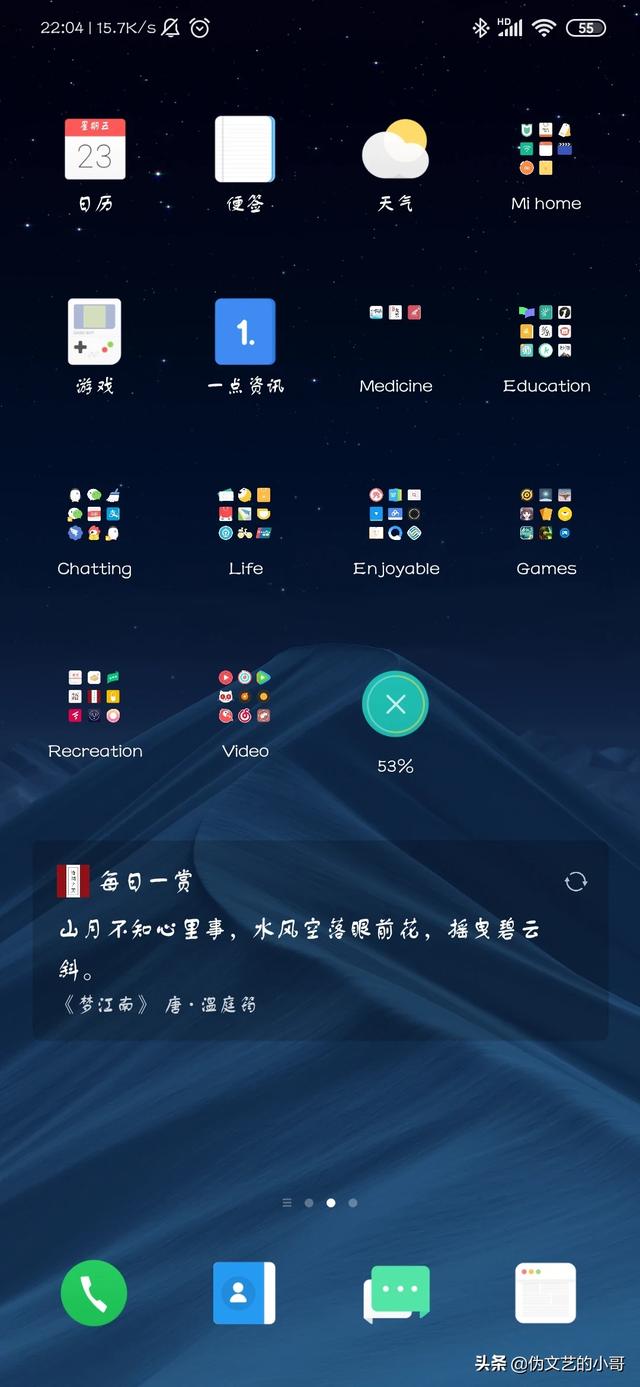The image size is (640, 1387).
Task: Open the Enjoyable folder
Action: pos(395,514)
